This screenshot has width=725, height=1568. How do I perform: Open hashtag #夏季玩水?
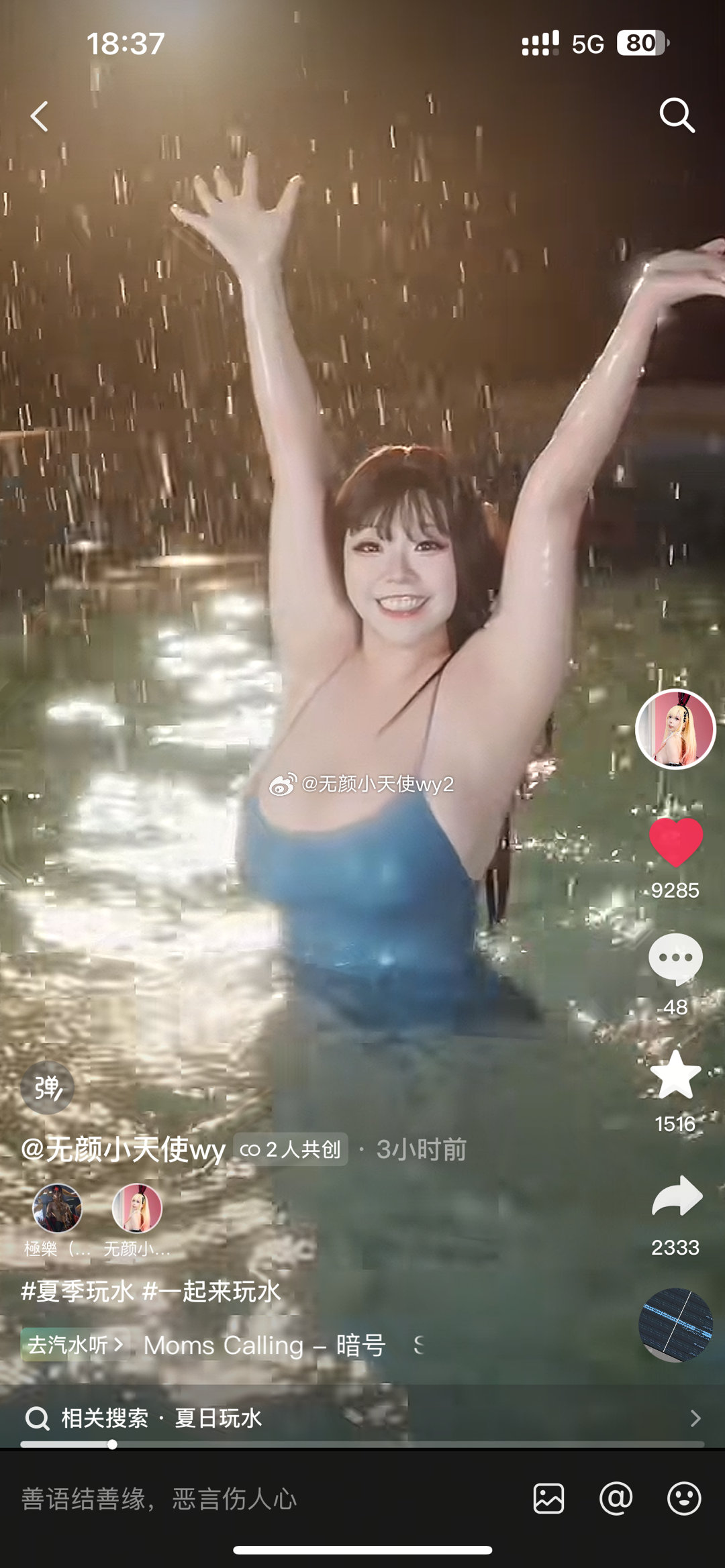pos(77,1292)
